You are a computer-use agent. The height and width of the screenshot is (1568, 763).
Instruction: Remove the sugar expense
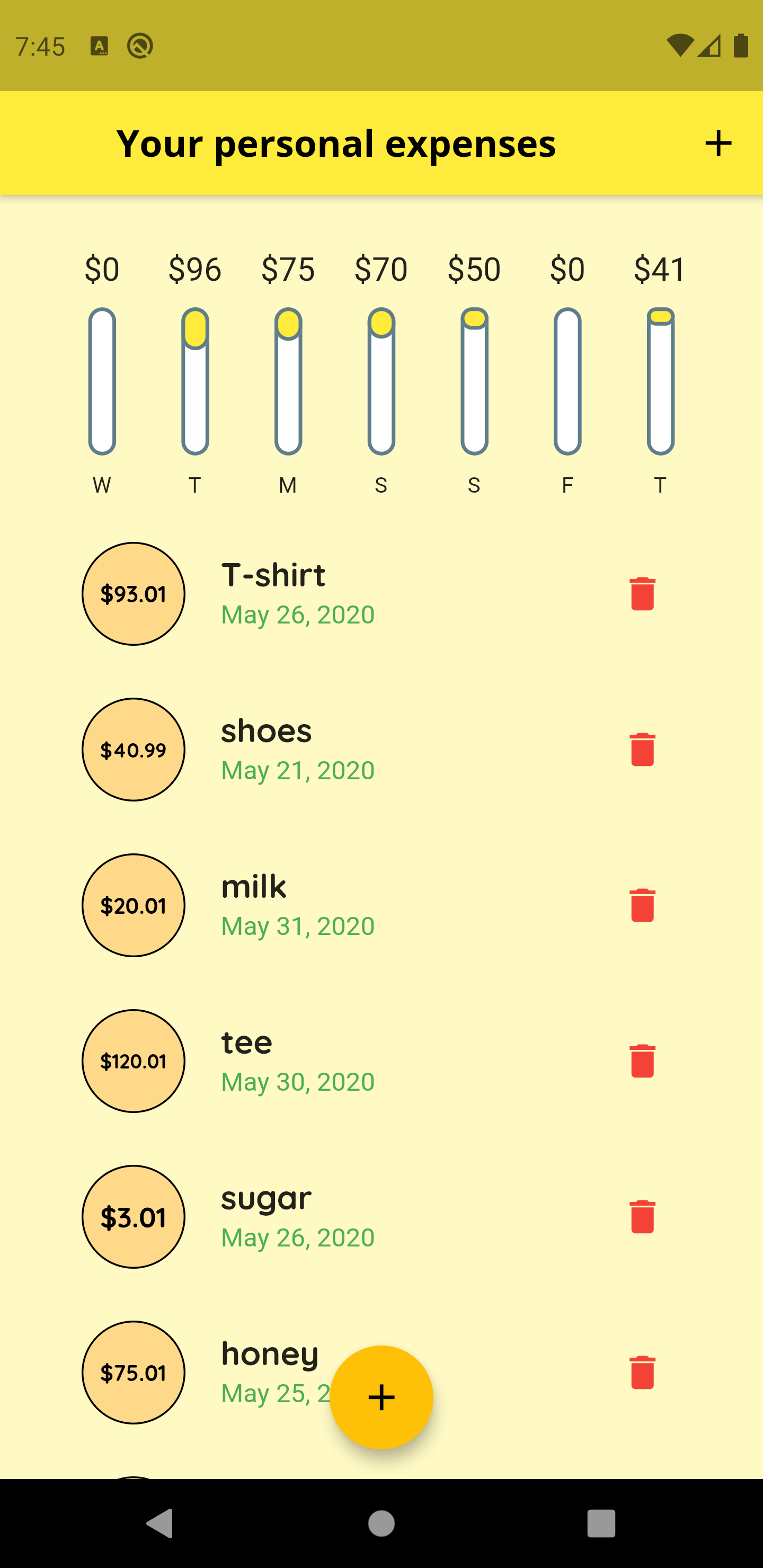[x=642, y=1217]
